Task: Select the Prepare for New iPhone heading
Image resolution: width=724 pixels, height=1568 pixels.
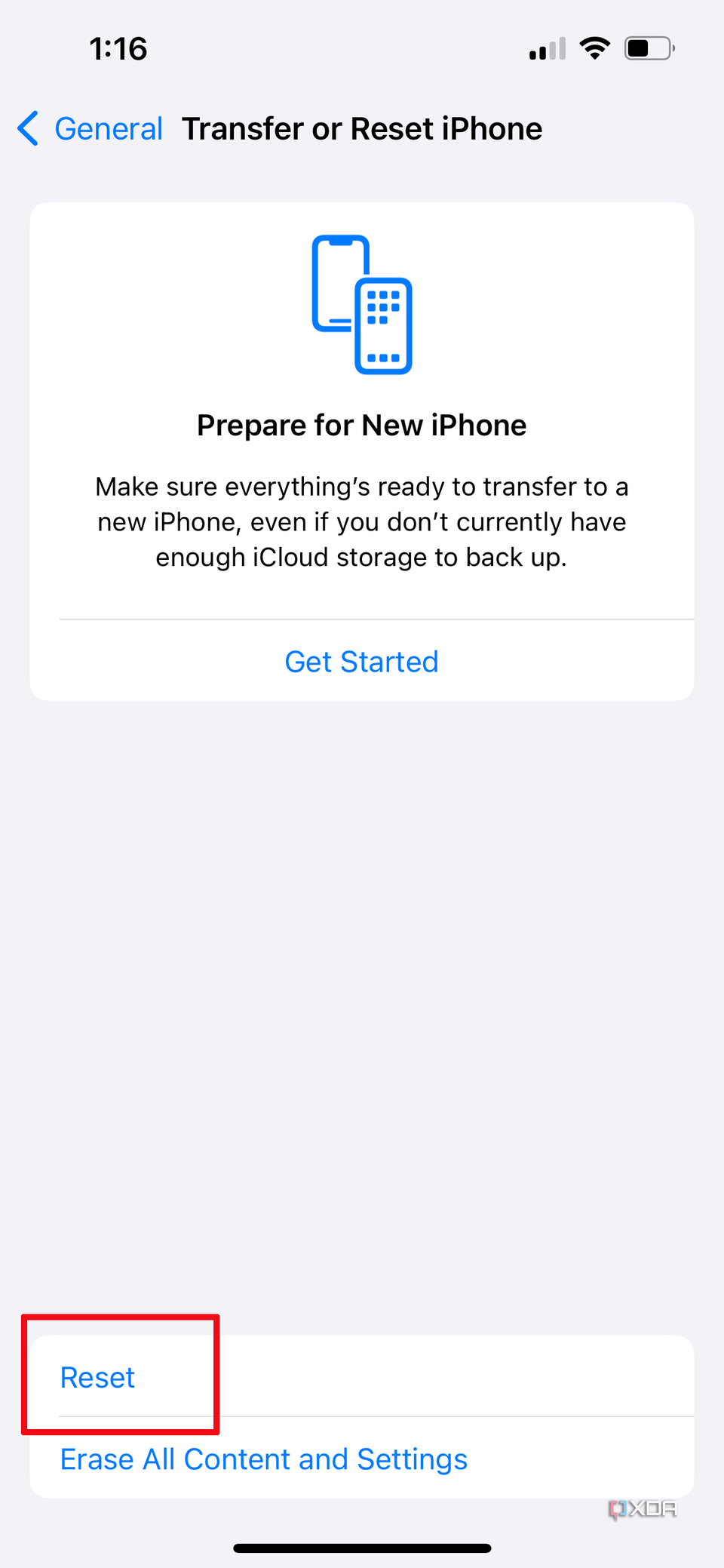Action: tap(361, 425)
